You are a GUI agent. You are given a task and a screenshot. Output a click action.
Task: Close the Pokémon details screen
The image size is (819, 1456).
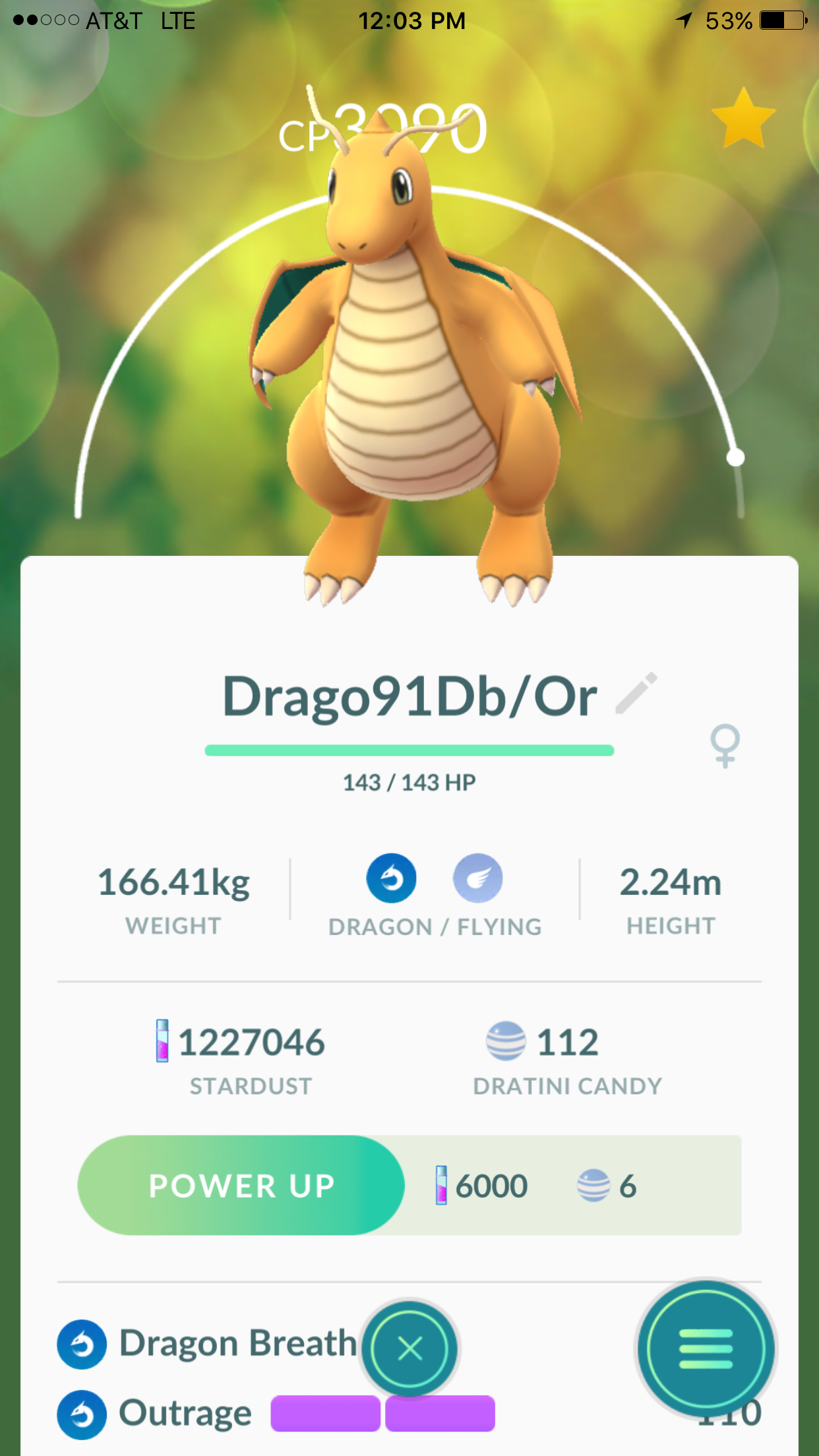(410, 1349)
